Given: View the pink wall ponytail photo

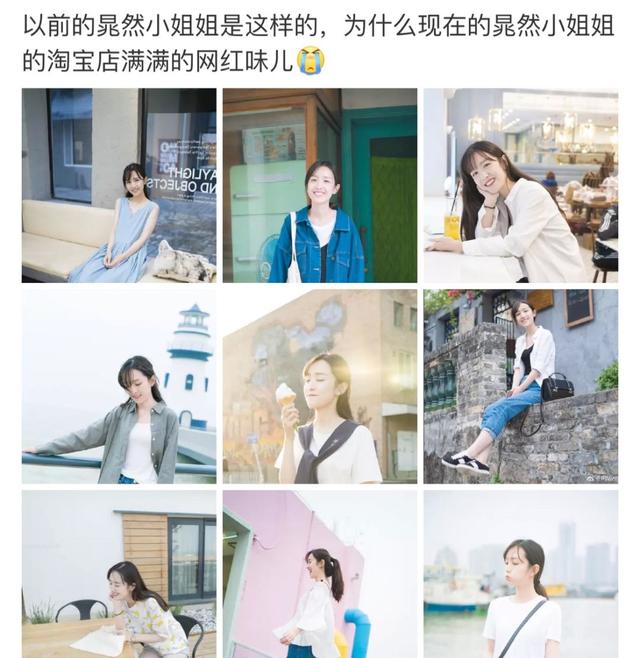Looking at the screenshot, I should pyautogui.click(x=320, y=574).
